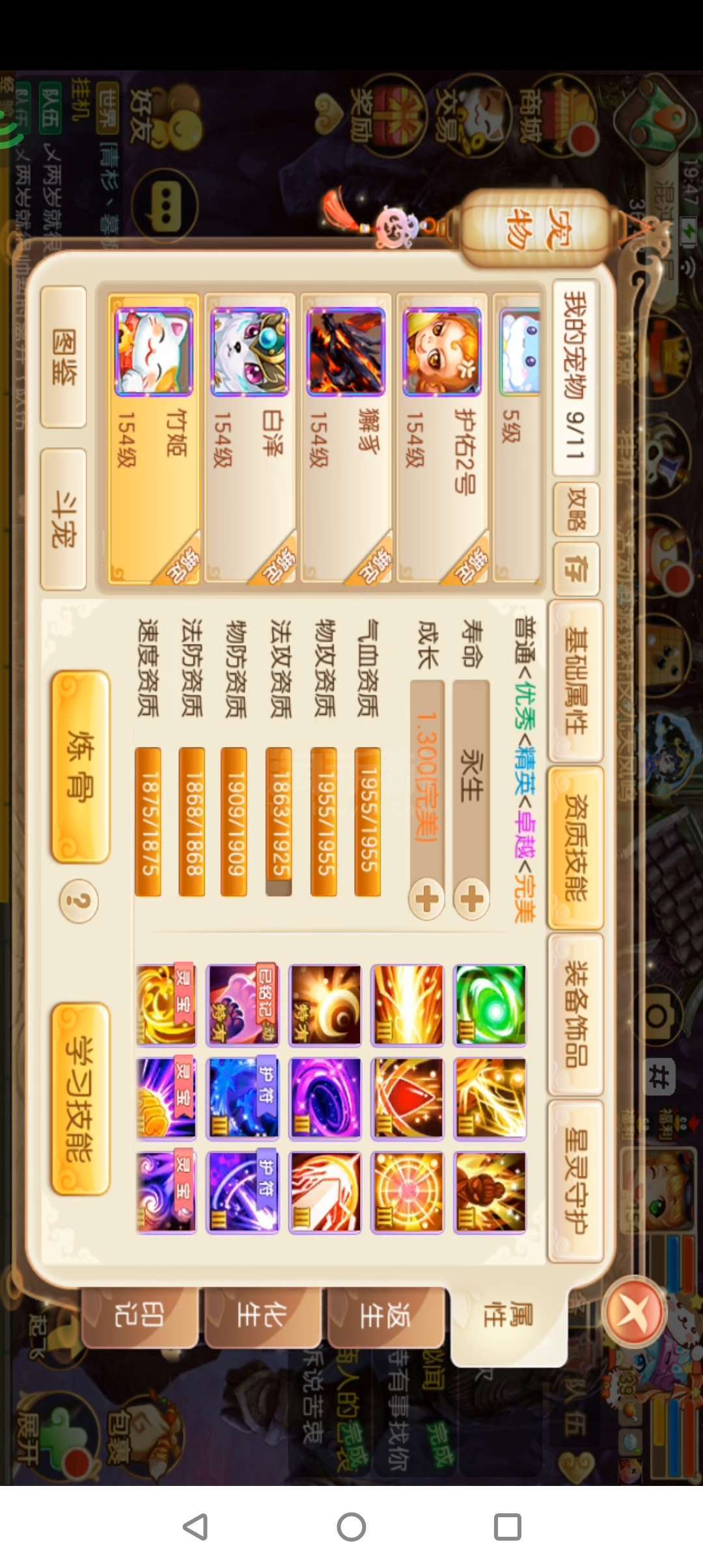Tap the 学习技能 button

pyautogui.click(x=80, y=1099)
